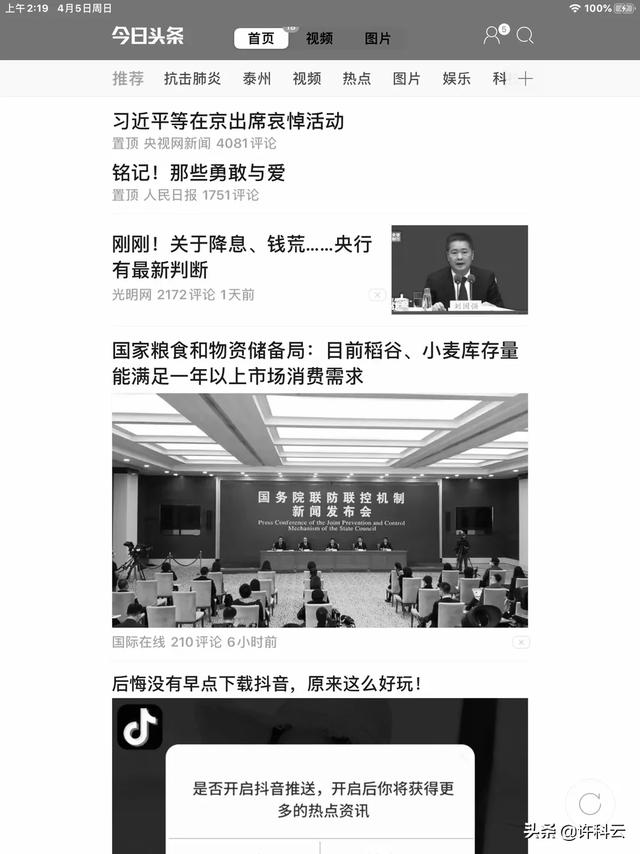This screenshot has height=854, width=640.
Task: Open the search magnifier icon
Action: (525, 36)
